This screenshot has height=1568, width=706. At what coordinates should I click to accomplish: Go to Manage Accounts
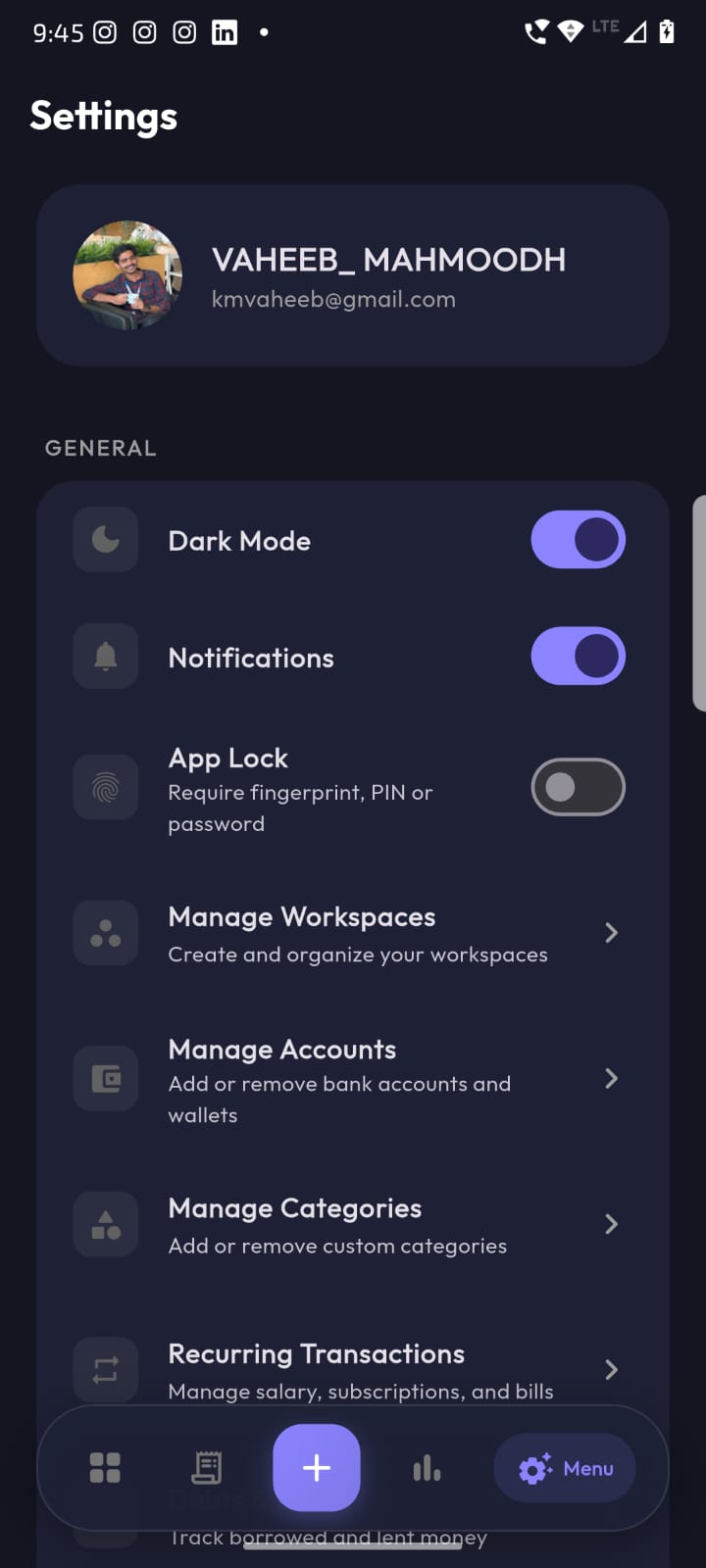click(x=353, y=1079)
